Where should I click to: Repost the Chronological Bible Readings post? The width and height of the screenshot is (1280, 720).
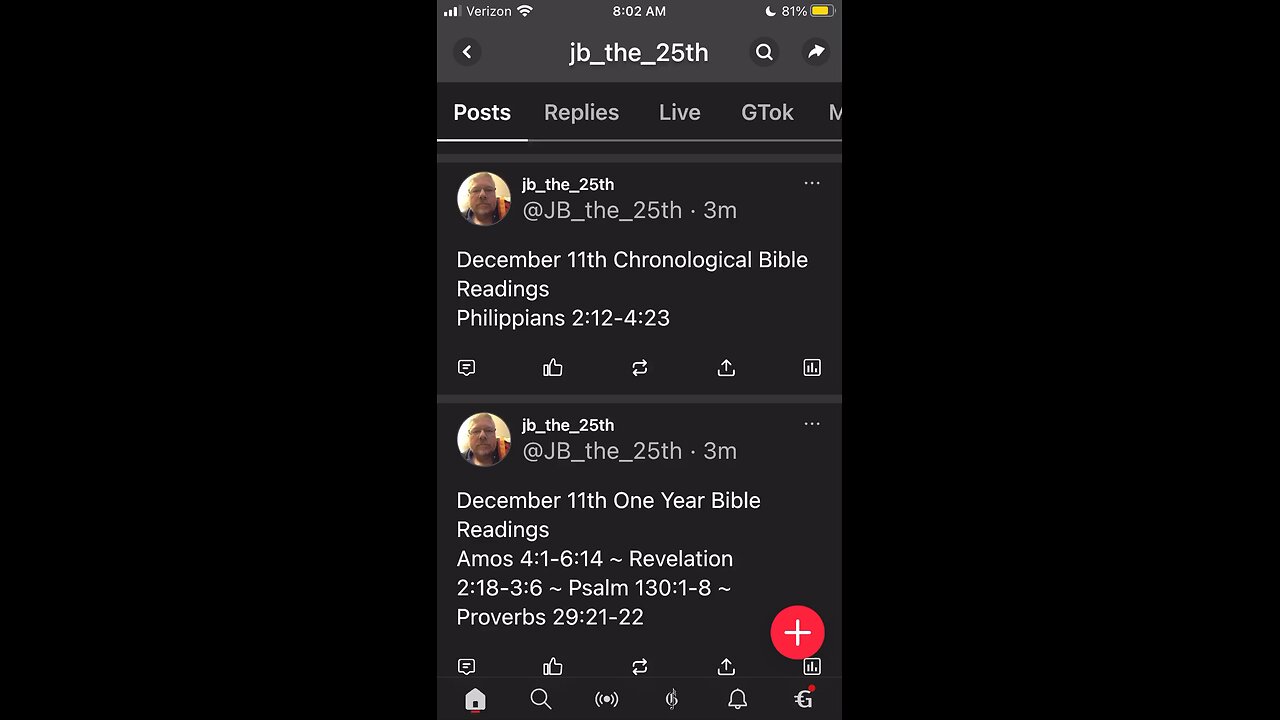pyautogui.click(x=640, y=368)
